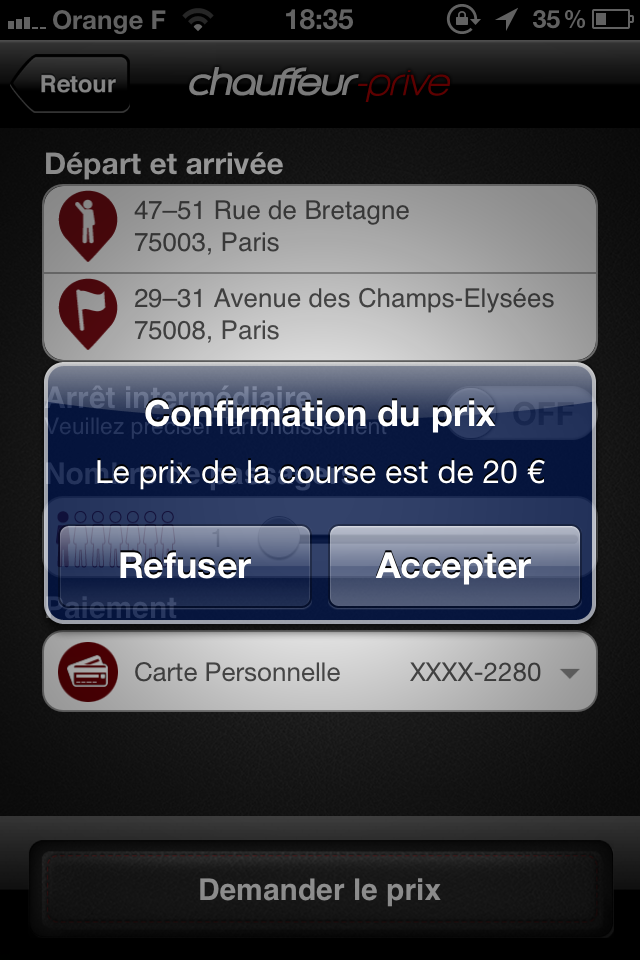Go back with the Retour button
Image resolution: width=640 pixels, height=960 pixels.
pyautogui.click(x=72, y=84)
